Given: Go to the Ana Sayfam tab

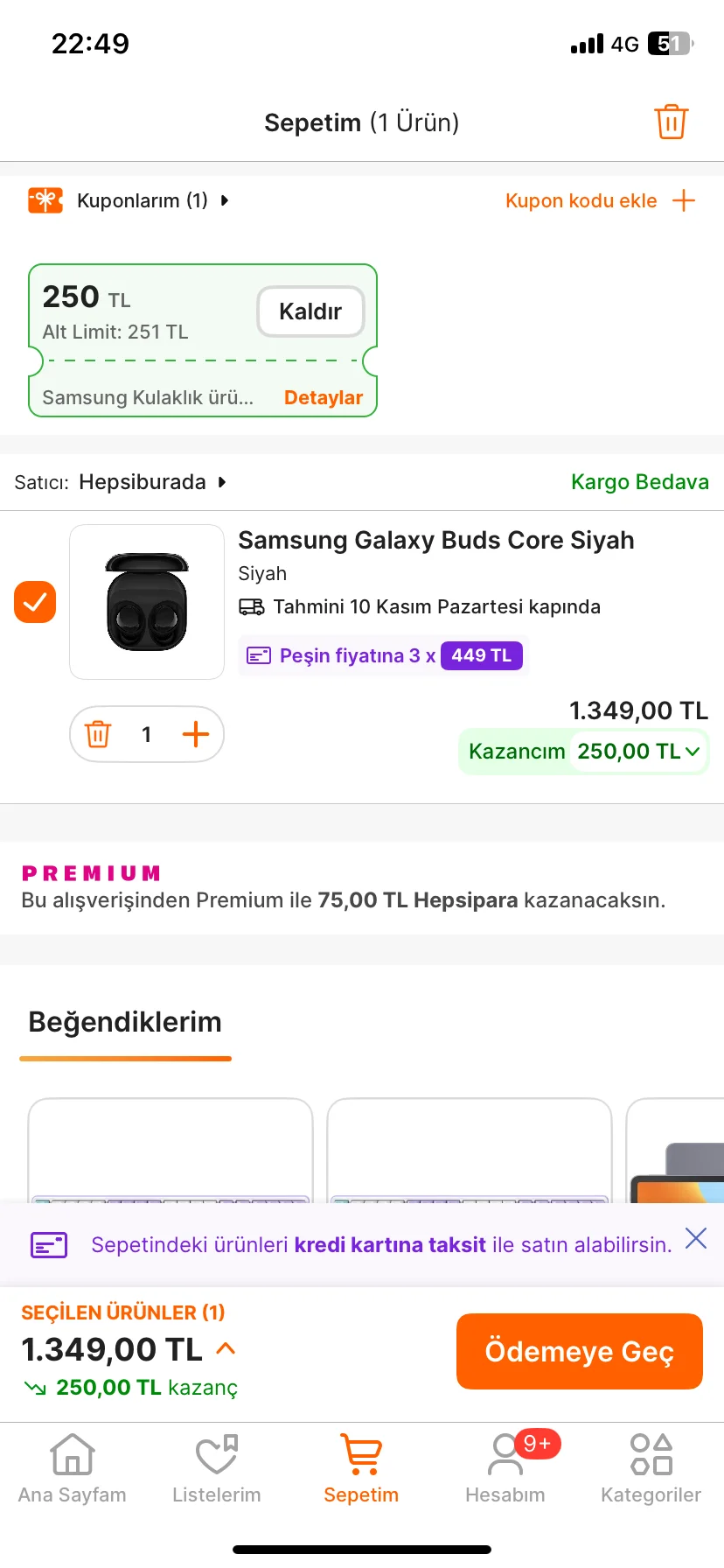Looking at the screenshot, I should pos(73,1469).
